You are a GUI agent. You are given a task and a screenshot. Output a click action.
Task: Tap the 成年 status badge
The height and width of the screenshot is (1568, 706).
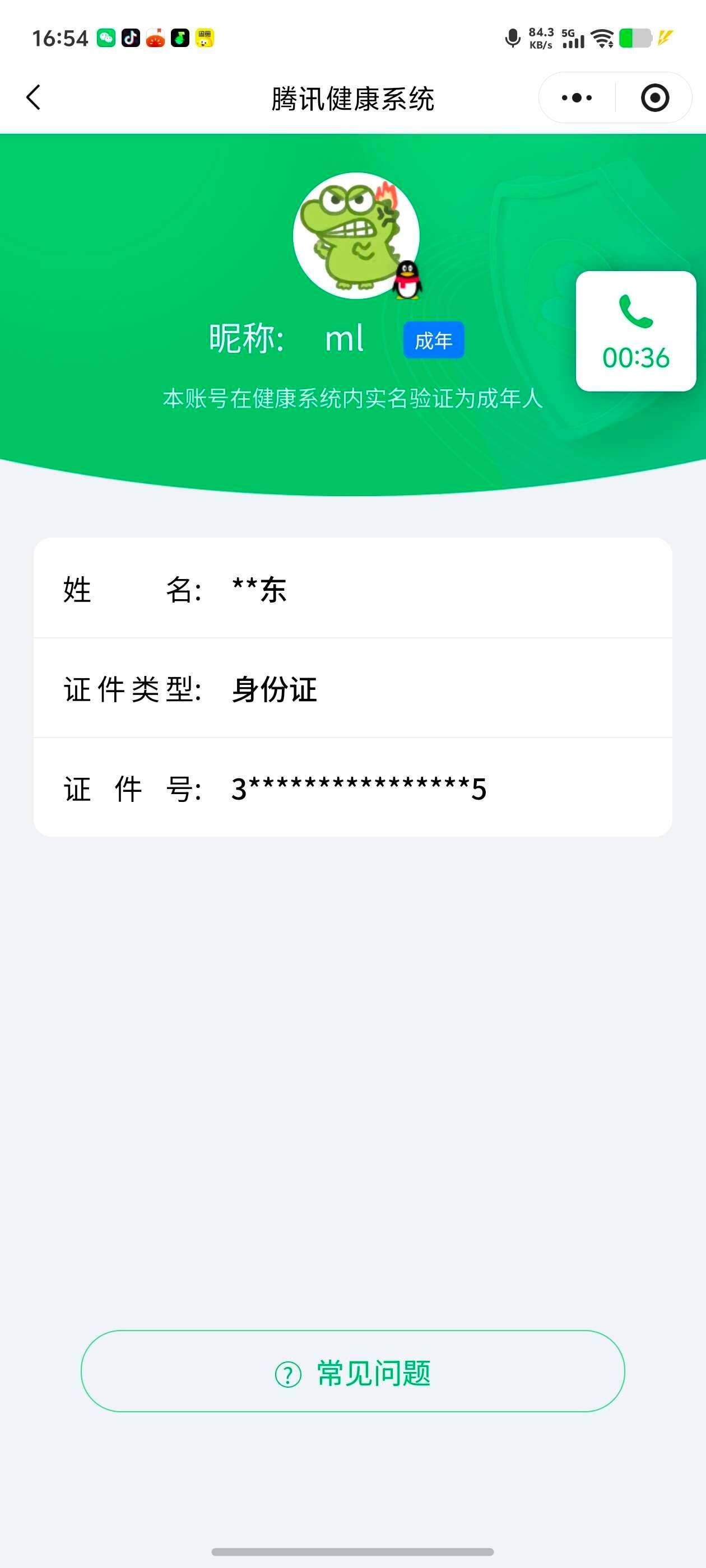434,340
